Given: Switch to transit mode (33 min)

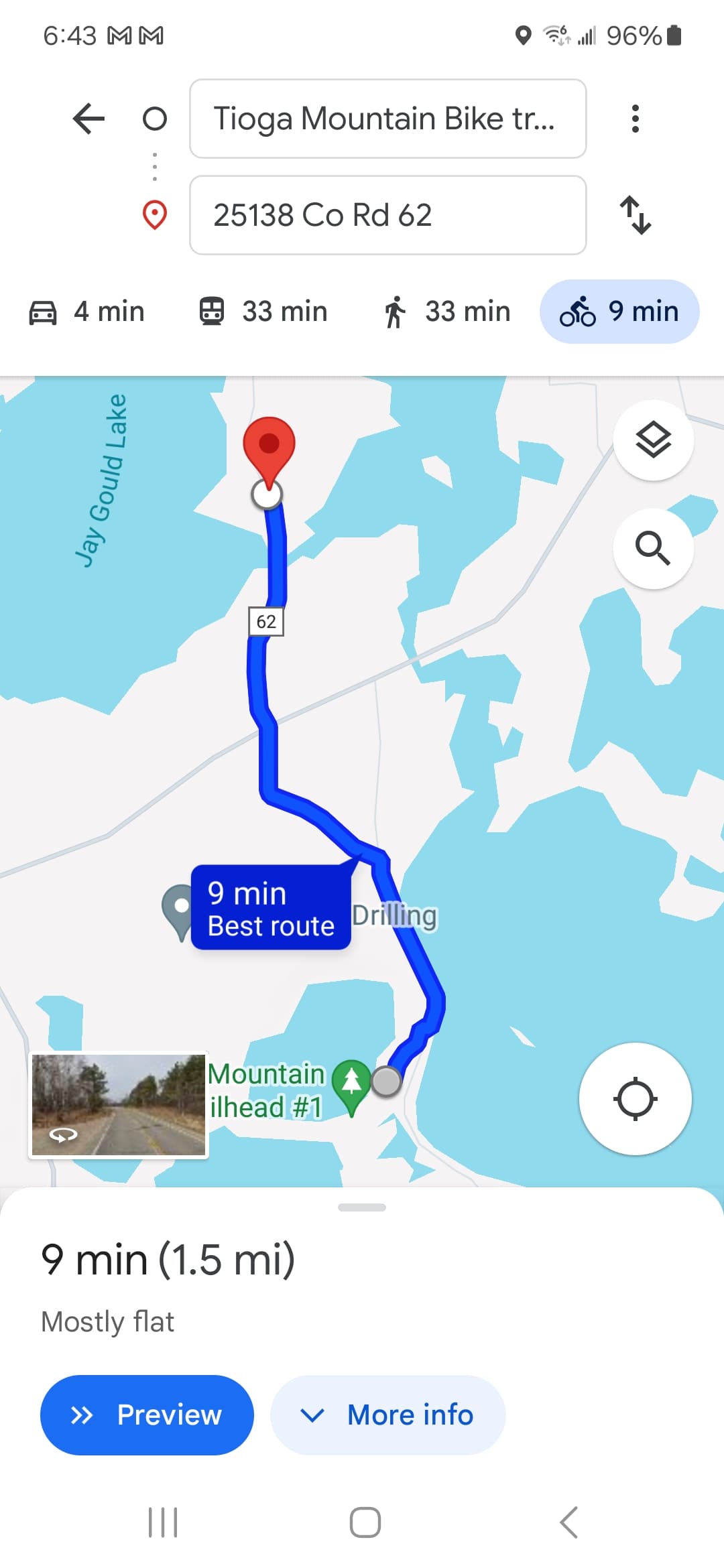Looking at the screenshot, I should click(263, 312).
